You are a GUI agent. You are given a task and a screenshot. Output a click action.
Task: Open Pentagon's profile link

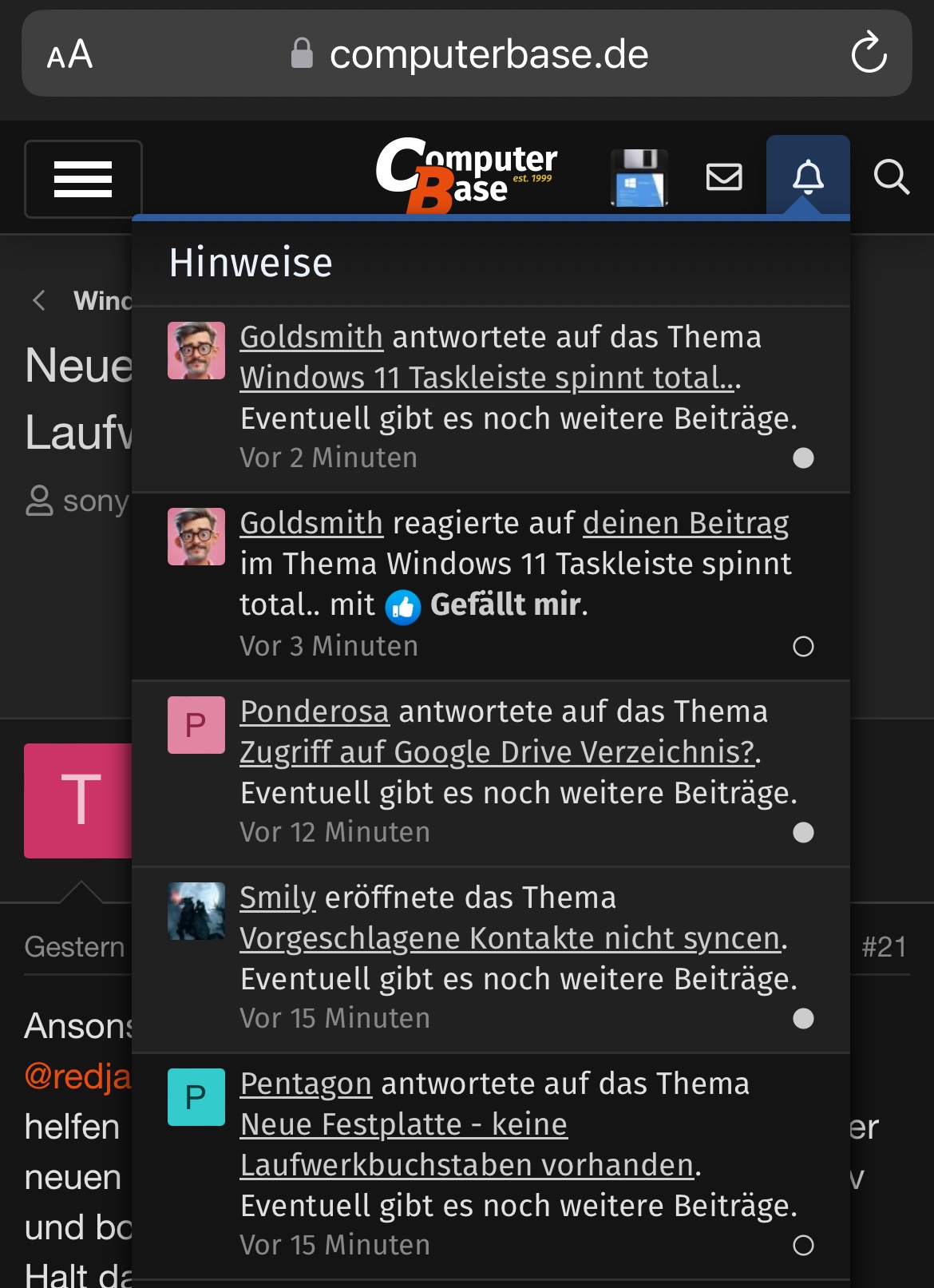[x=306, y=1084]
